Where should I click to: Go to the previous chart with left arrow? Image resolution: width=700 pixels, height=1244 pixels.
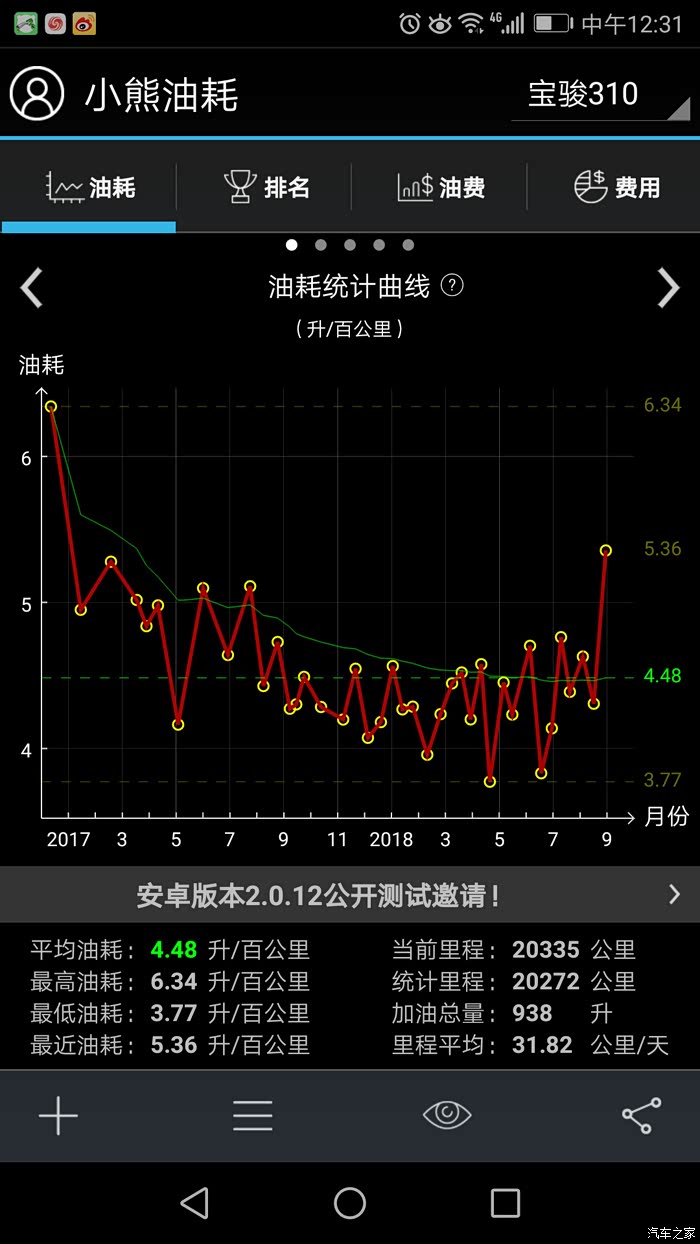pyautogui.click(x=32, y=288)
